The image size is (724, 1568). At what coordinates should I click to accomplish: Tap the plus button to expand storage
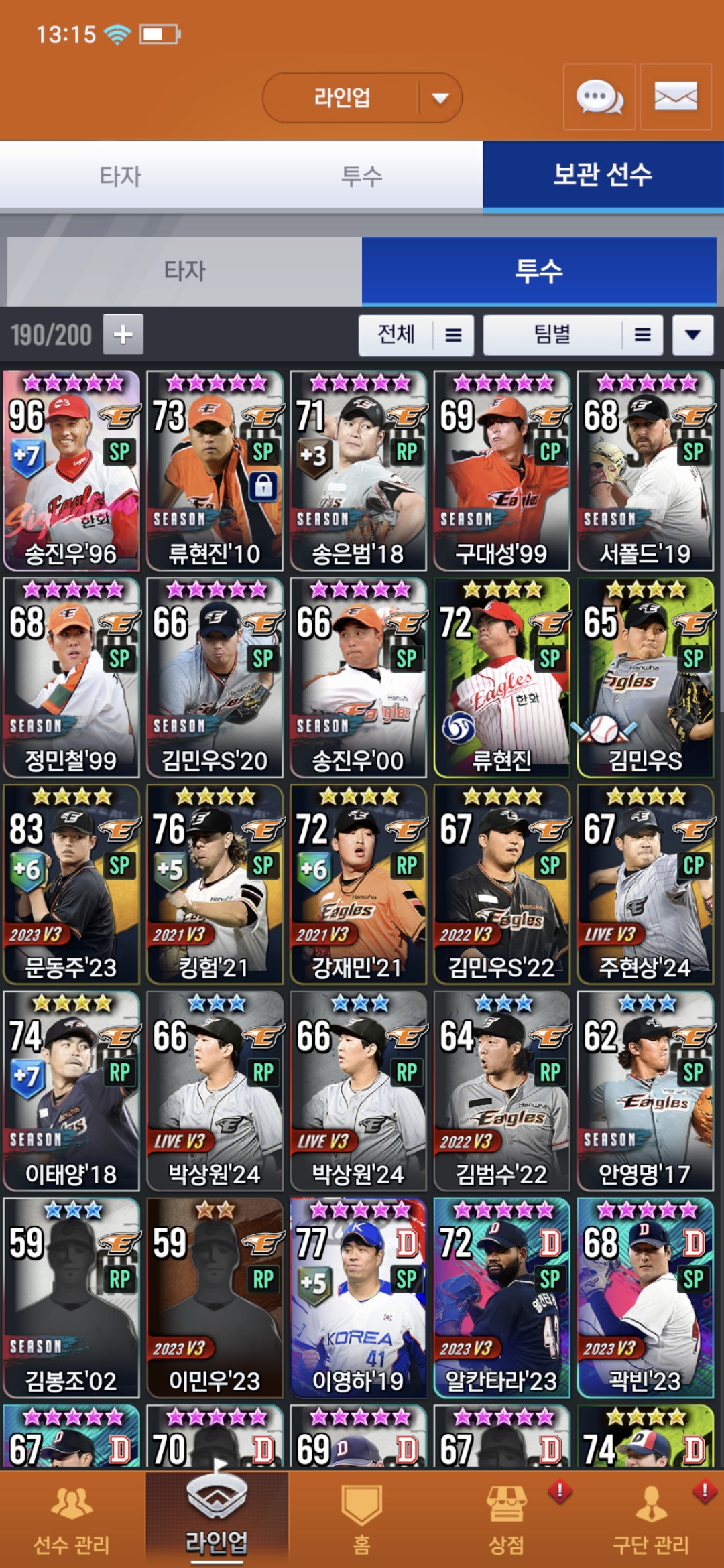(123, 334)
